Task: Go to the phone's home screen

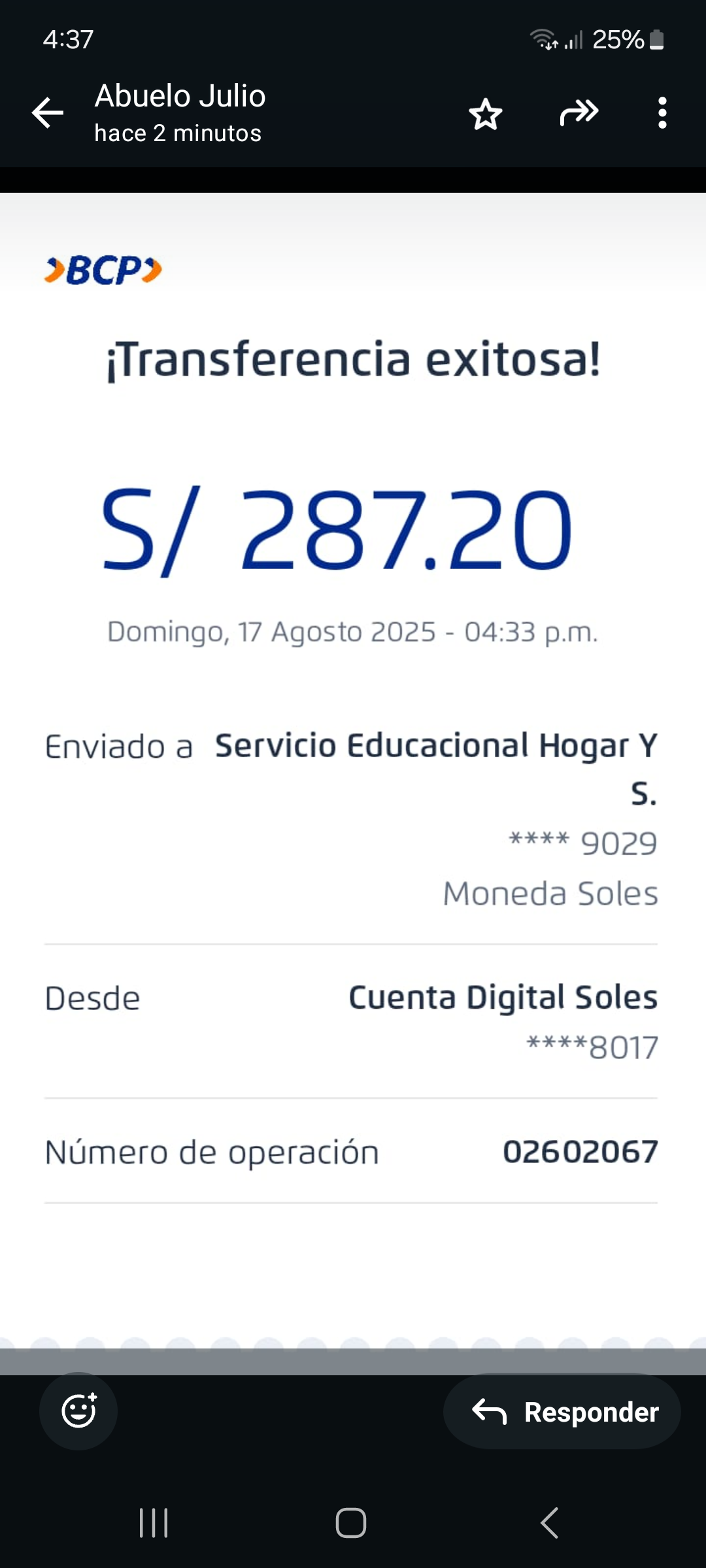Action: (x=351, y=1523)
